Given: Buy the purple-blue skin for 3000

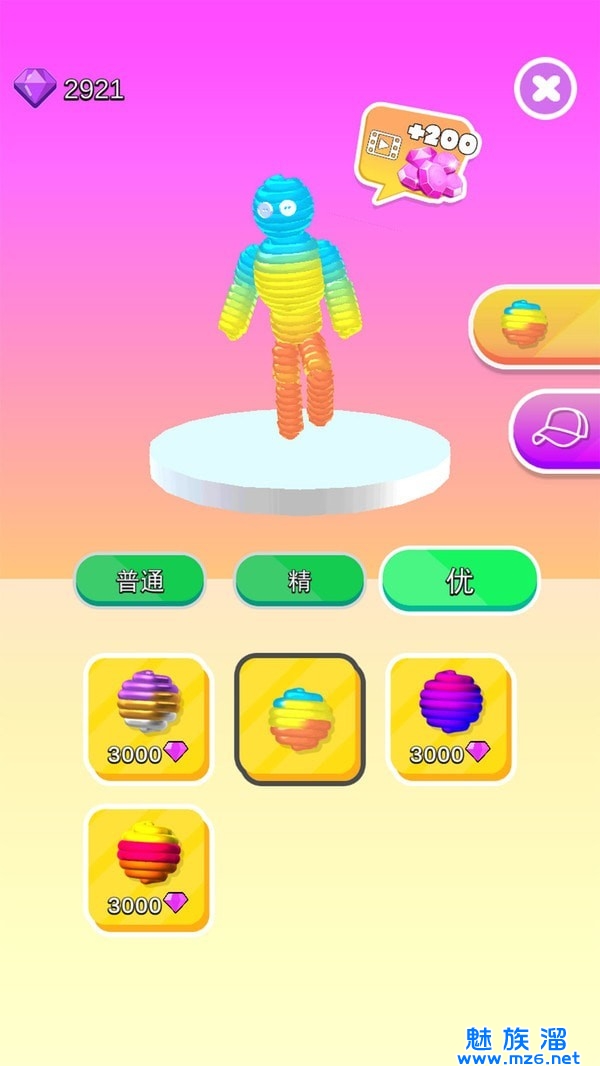Looking at the screenshot, I should [x=450, y=718].
